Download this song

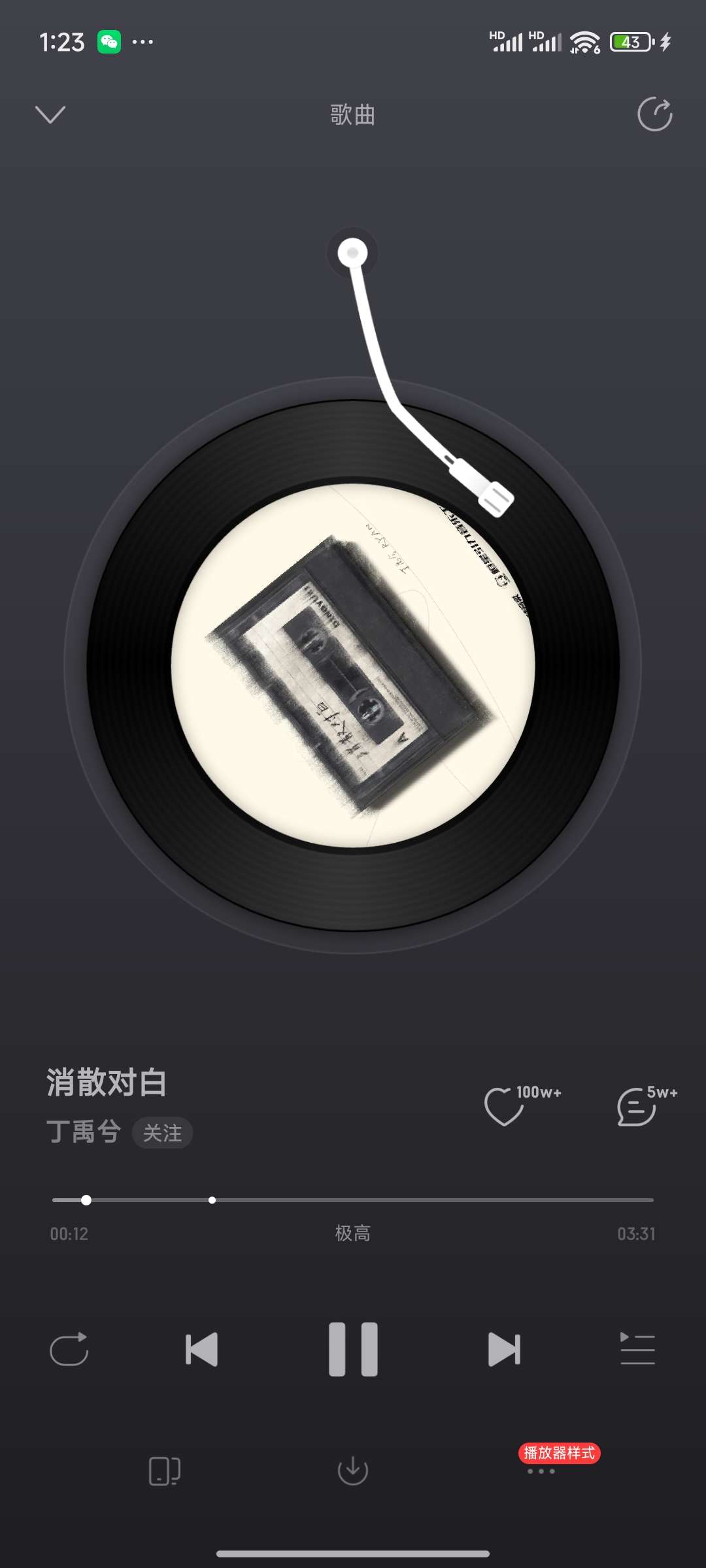click(353, 1471)
